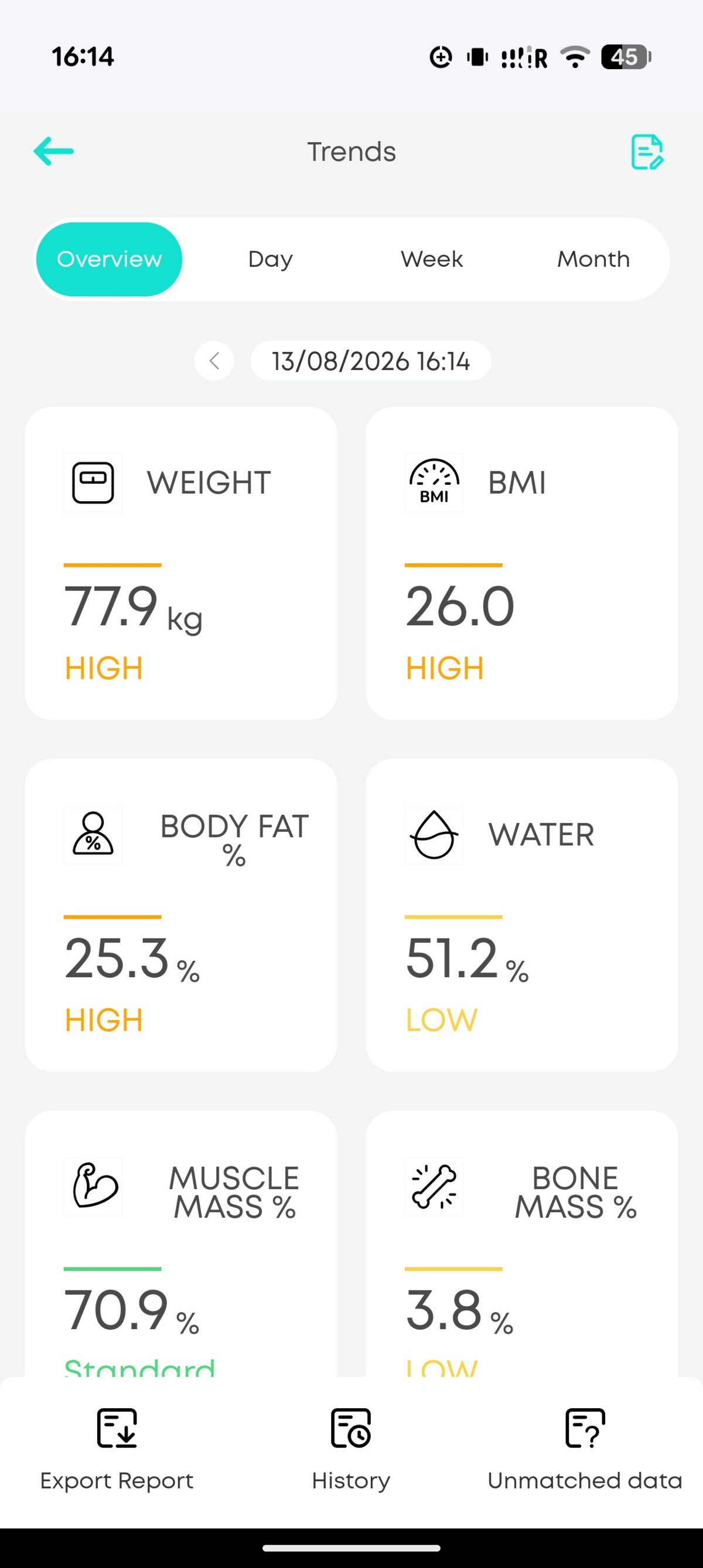The width and height of the screenshot is (703, 1568).
Task: Select the Overview tab
Action: coord(109,259)
